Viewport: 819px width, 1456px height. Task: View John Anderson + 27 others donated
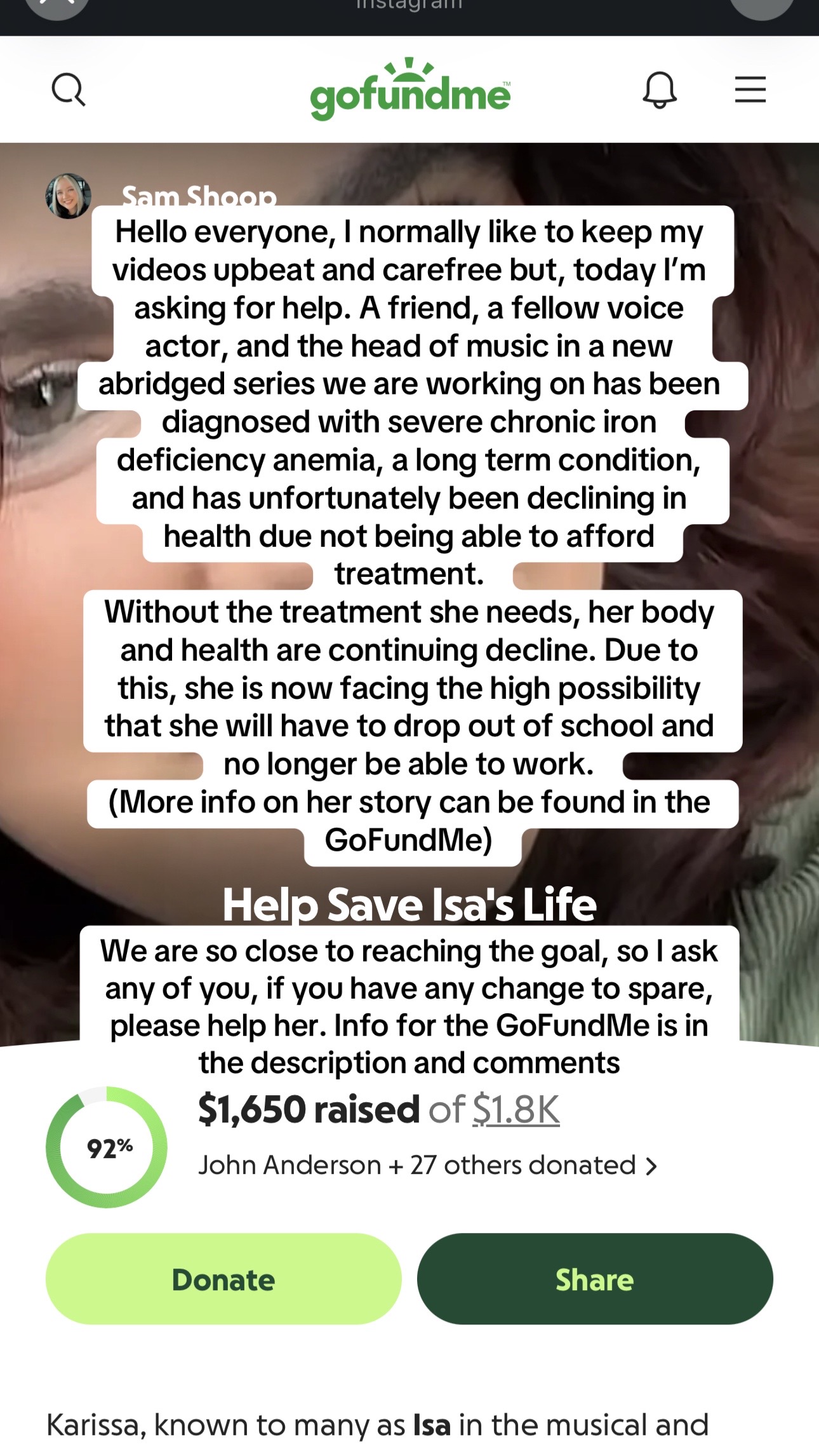click(x=427, y=1165)
